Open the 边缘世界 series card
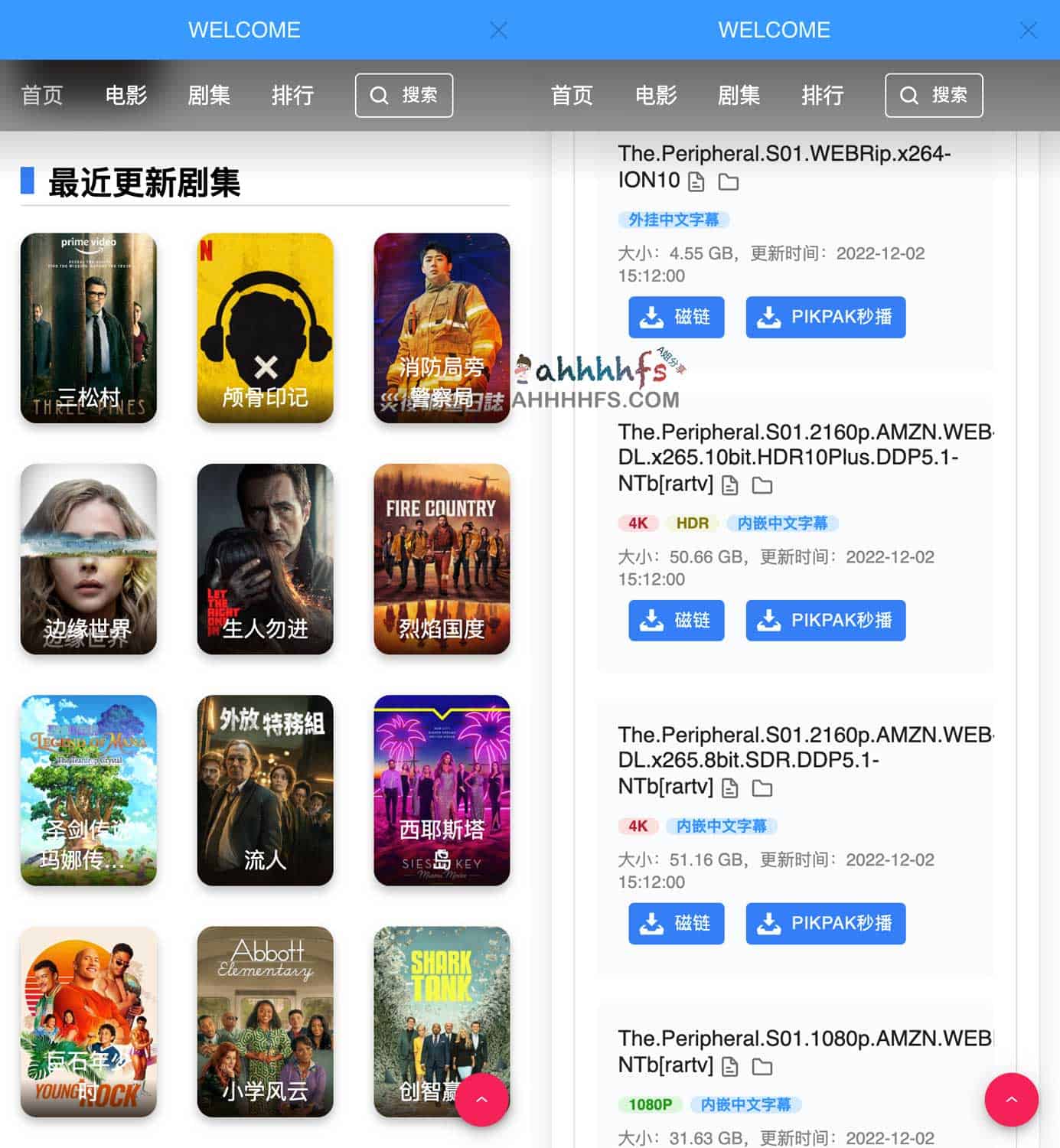The image size is (1060, 1148). [89, 559]
